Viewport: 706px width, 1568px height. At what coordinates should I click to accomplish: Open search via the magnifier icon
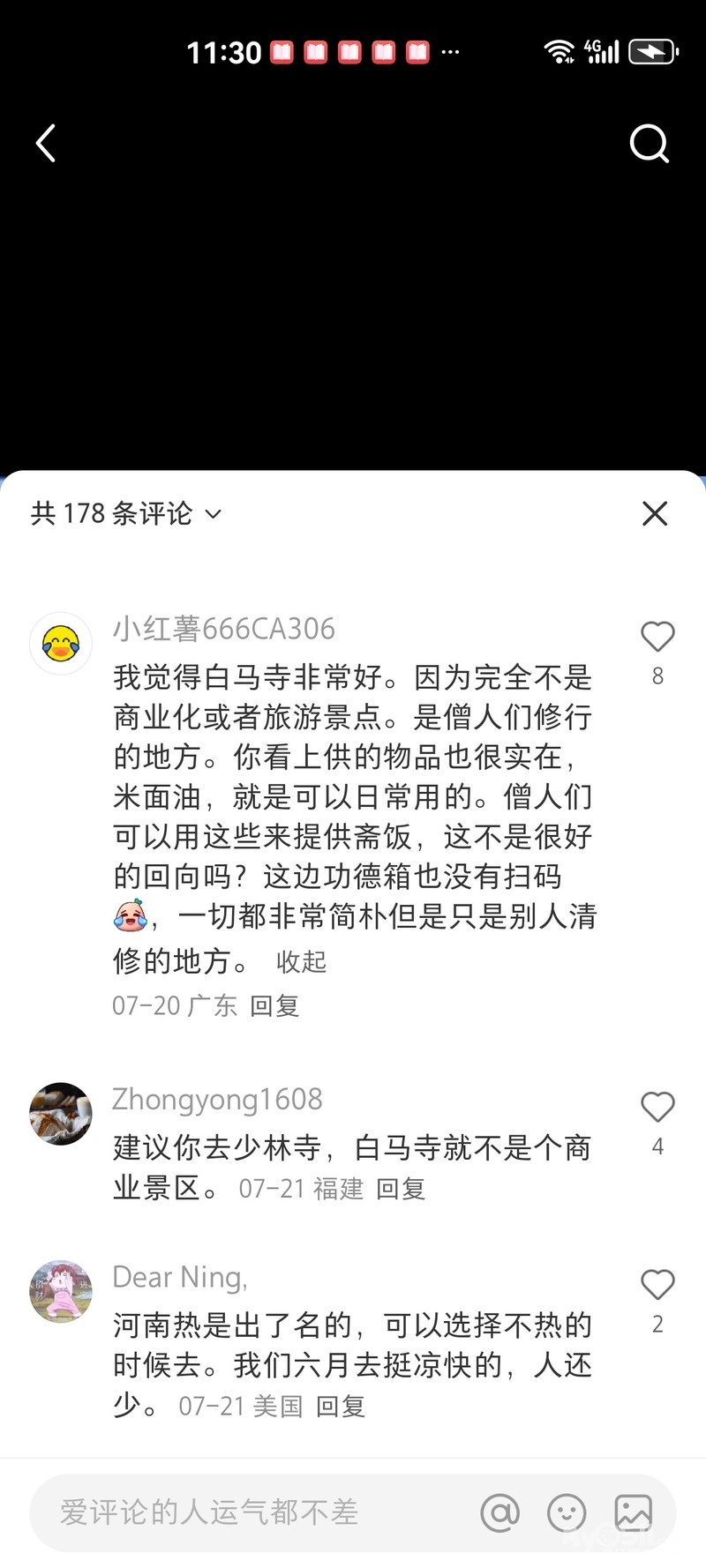point(650,144)
